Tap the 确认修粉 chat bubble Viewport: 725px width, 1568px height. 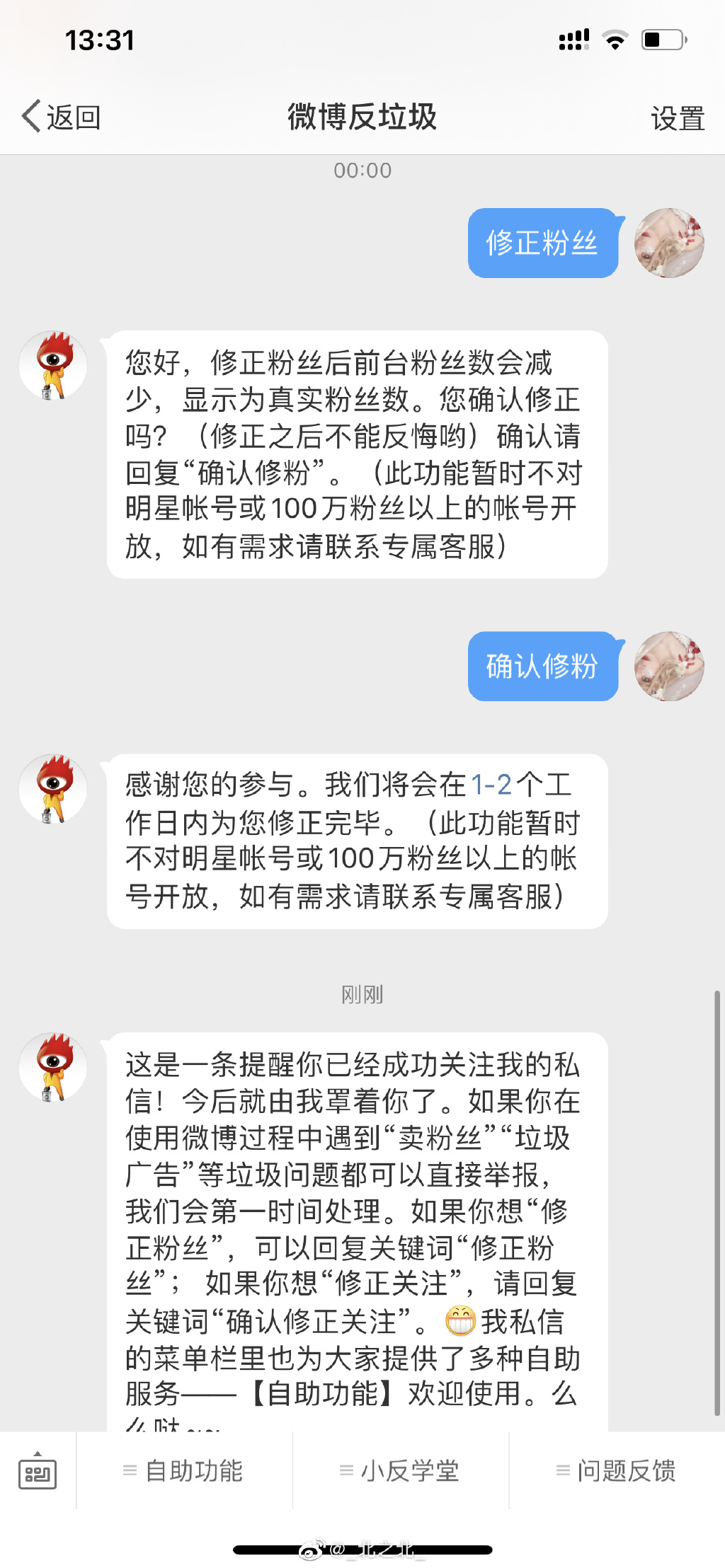[x=542, y=666]
